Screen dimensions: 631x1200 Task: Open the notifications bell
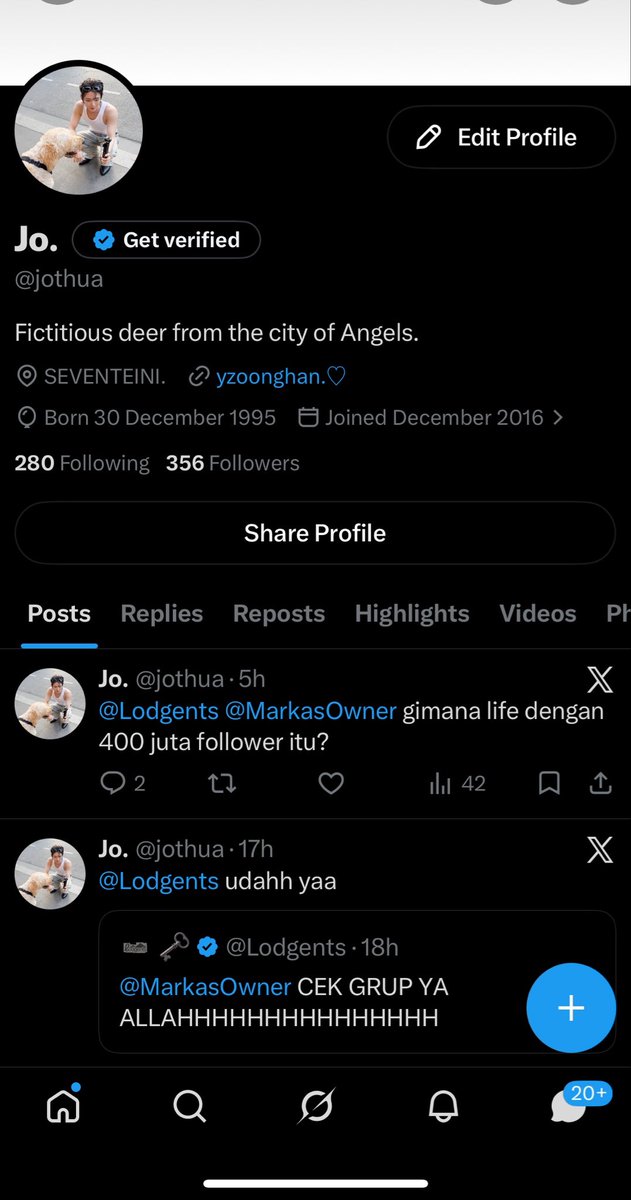443,1106
